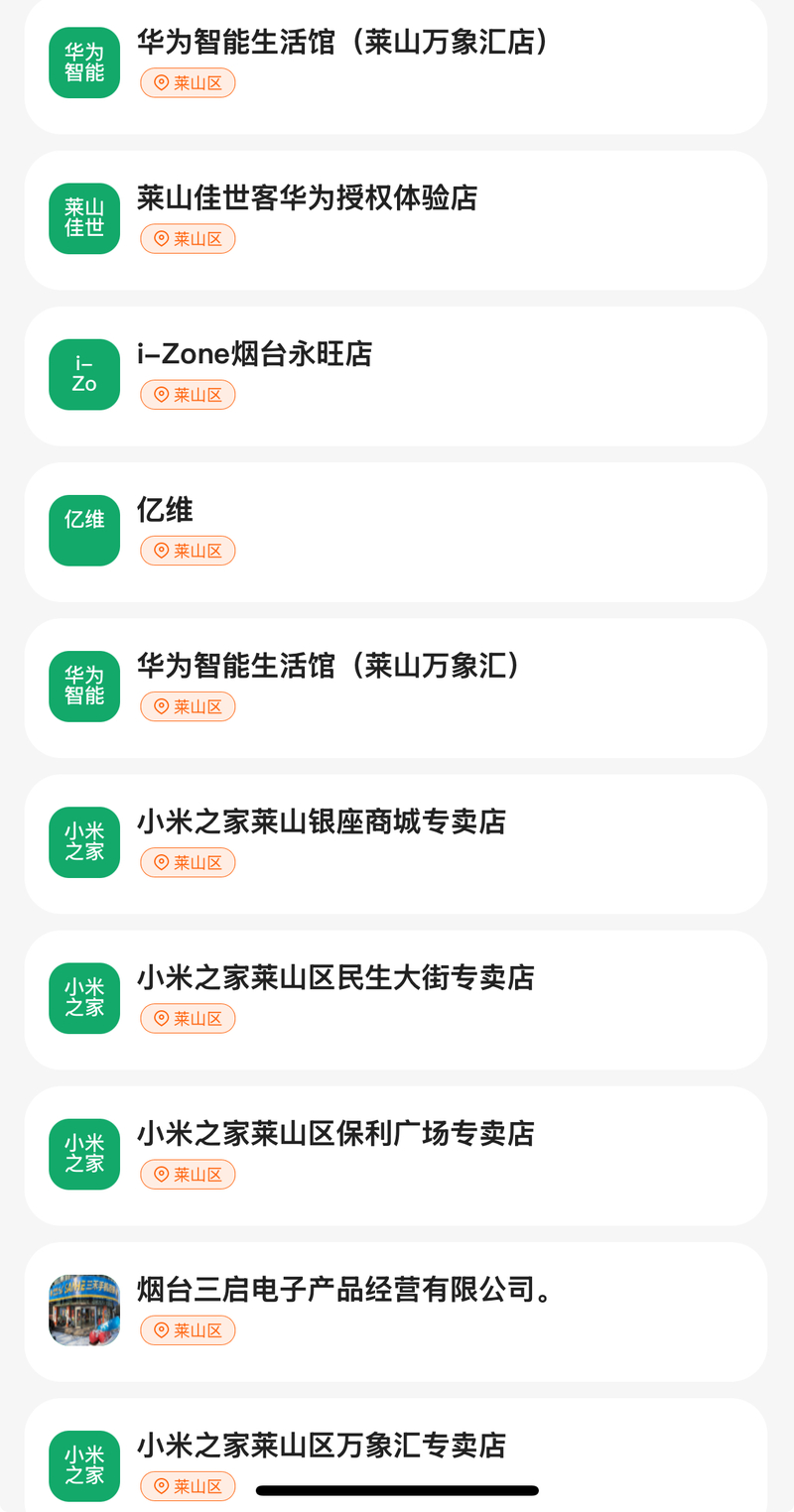The image size is (794, 1512).
Task: Open i-Zone烟台永旺店 store
Action: (x=255, y=354)
